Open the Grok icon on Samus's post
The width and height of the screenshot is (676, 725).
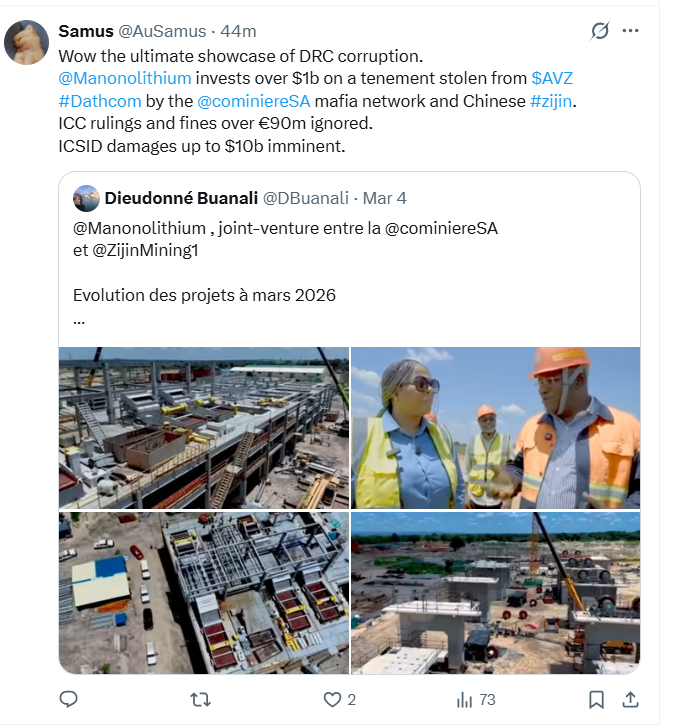coord(600,31)
